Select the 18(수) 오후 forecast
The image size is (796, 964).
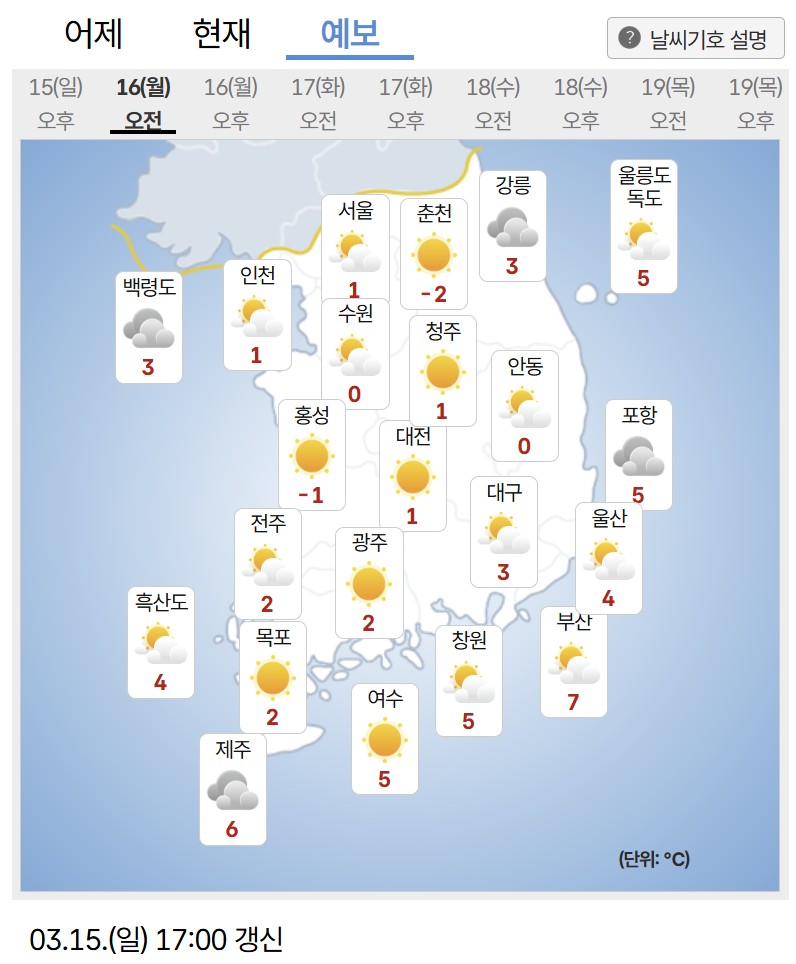pyautogui.click(x=581, y=104)
